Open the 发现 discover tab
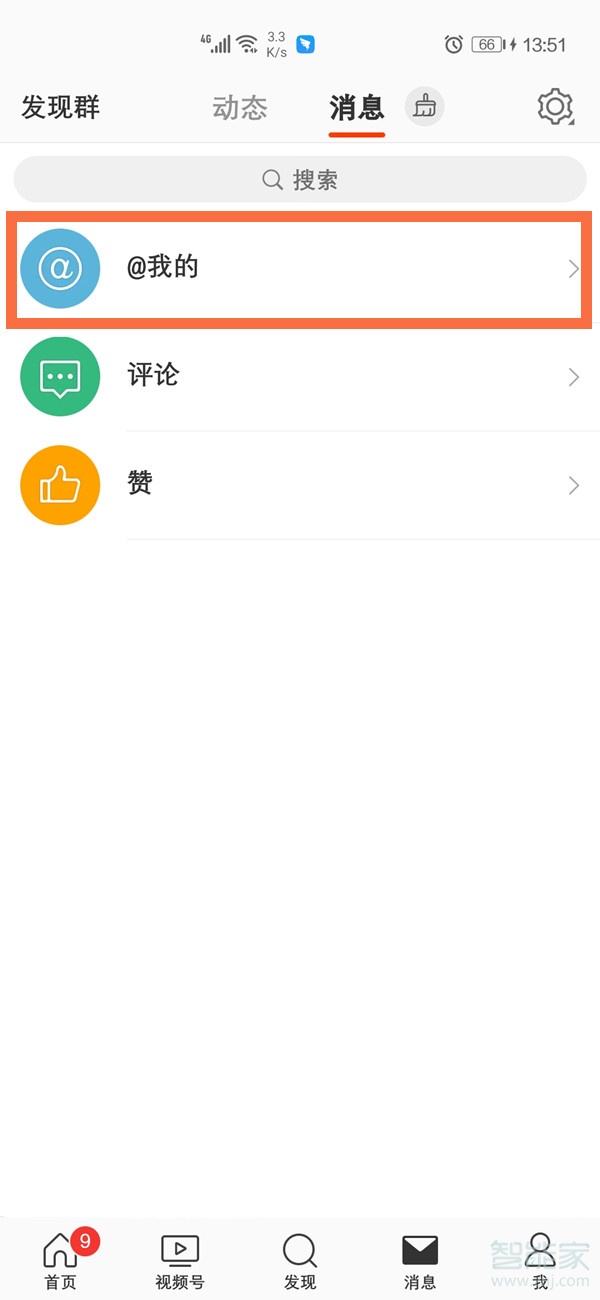This screenshot has height=1300, width=600. pyautogui.click(x=300, y=1262)
